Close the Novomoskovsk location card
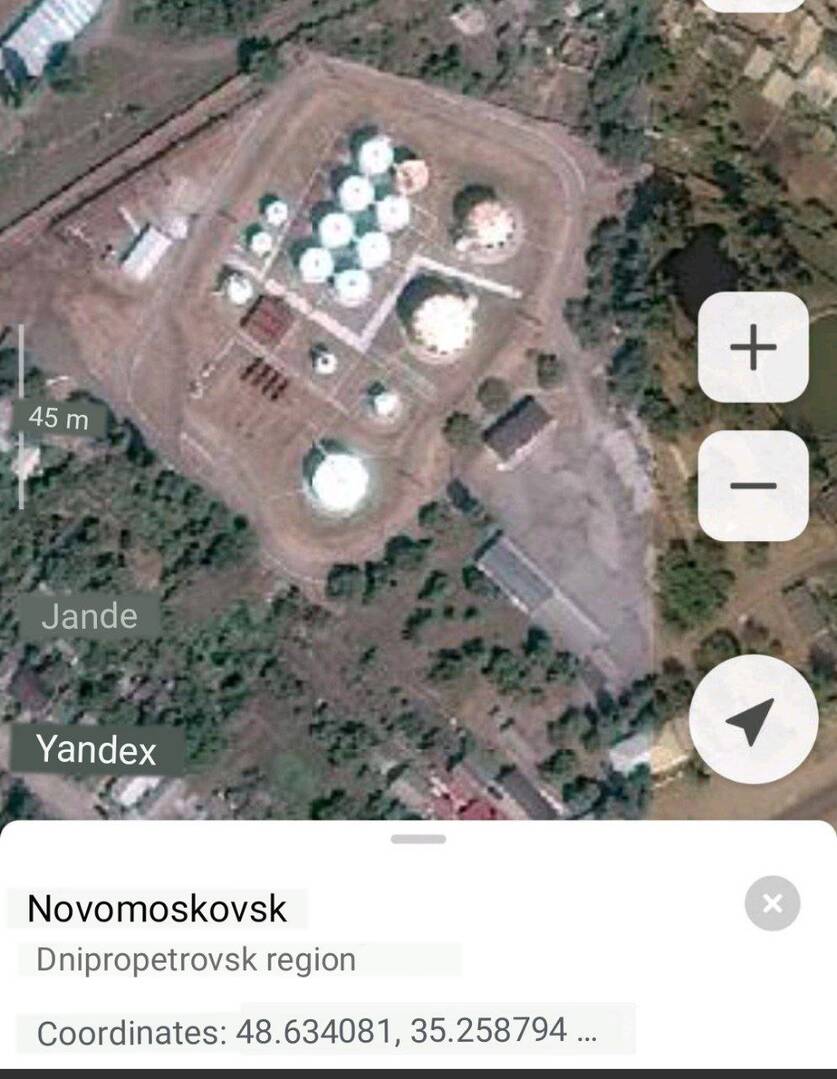 click(772, 903)
